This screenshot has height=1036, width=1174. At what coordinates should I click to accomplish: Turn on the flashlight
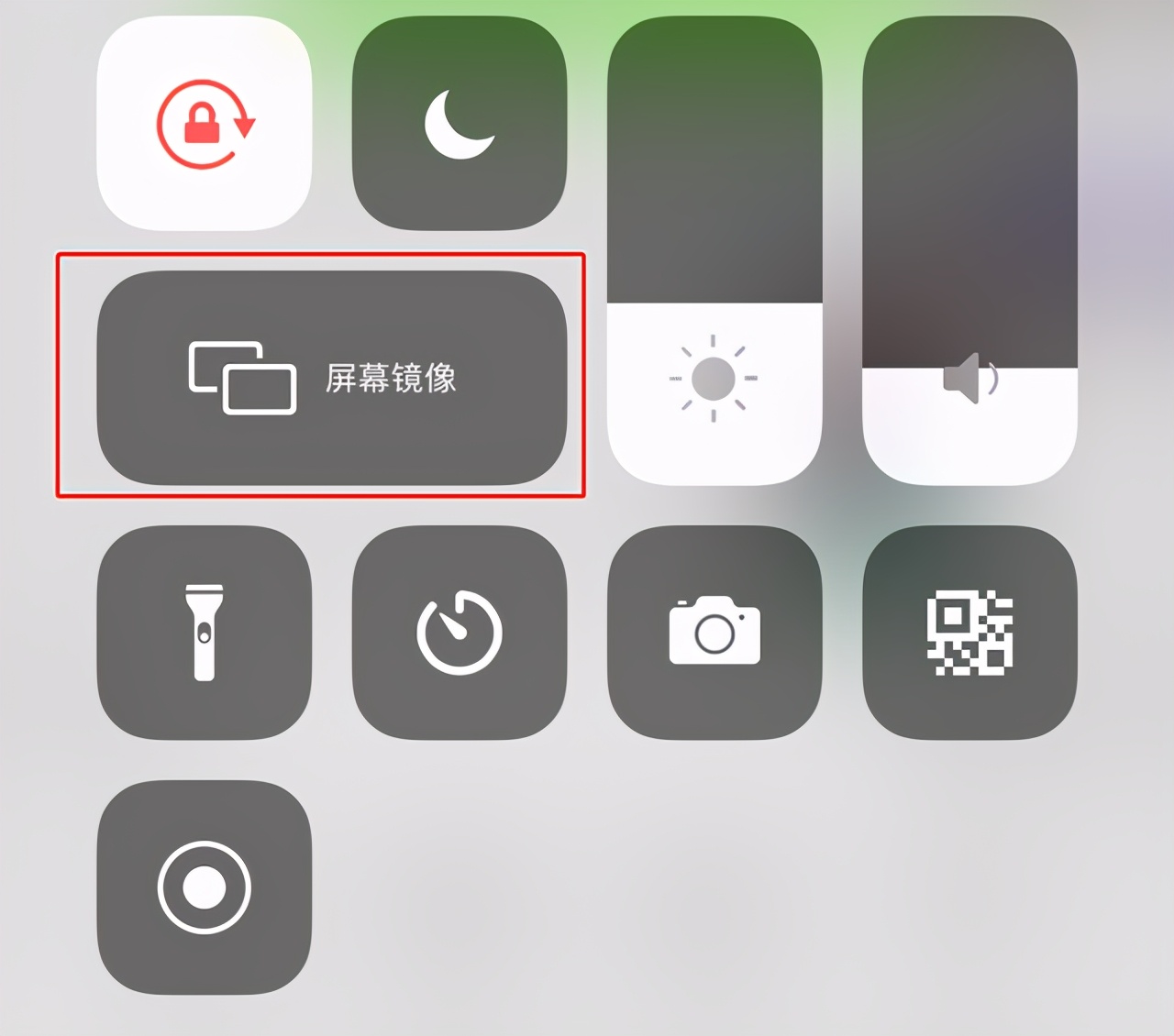point(204,633)
